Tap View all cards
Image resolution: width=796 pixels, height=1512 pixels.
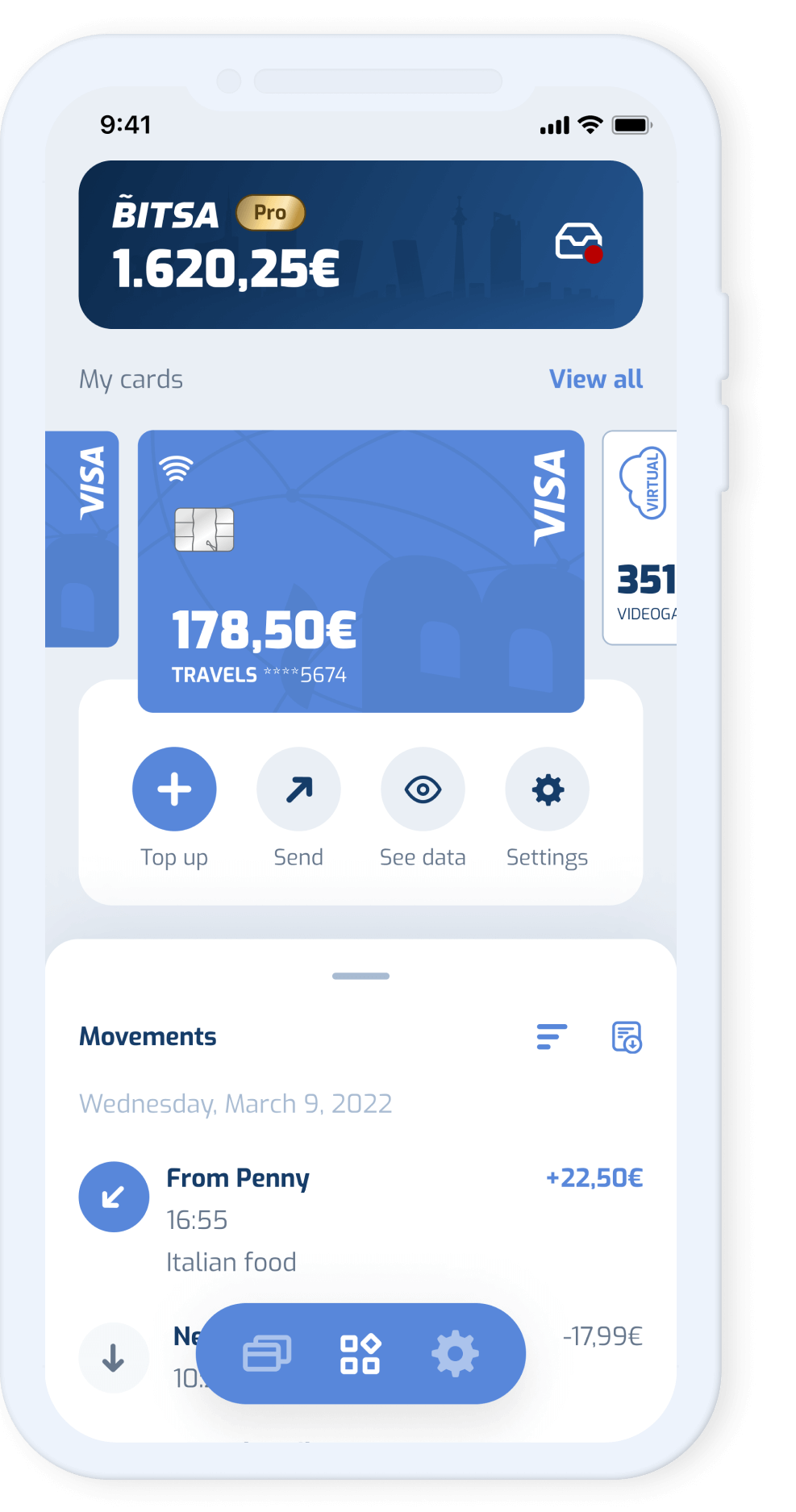coord(595,379)
